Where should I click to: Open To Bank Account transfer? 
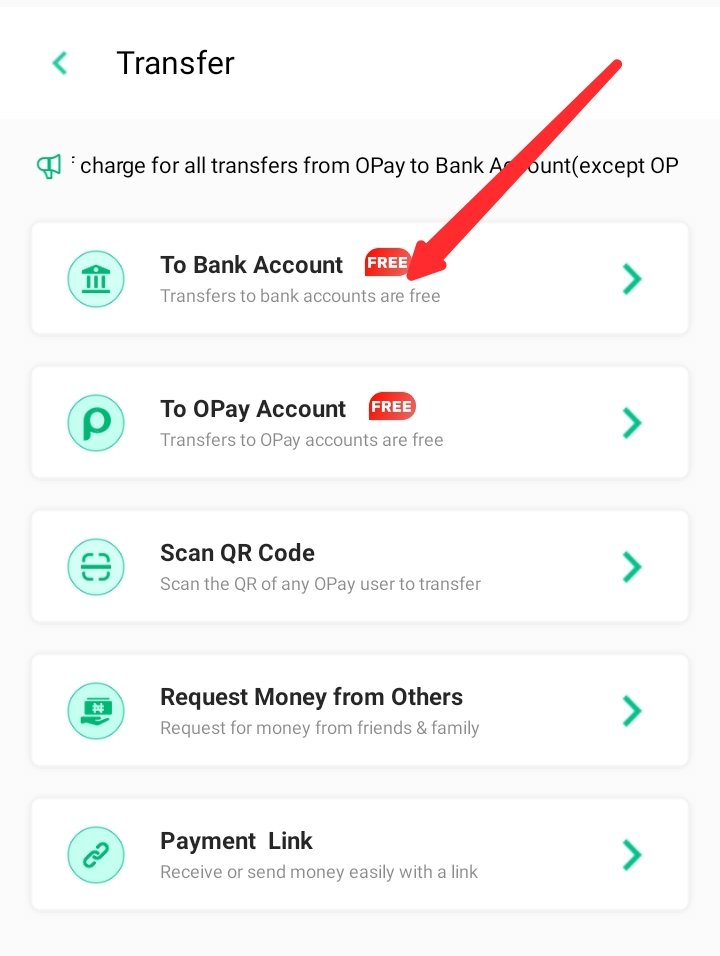pyautogui.click(x=359, y=278)
